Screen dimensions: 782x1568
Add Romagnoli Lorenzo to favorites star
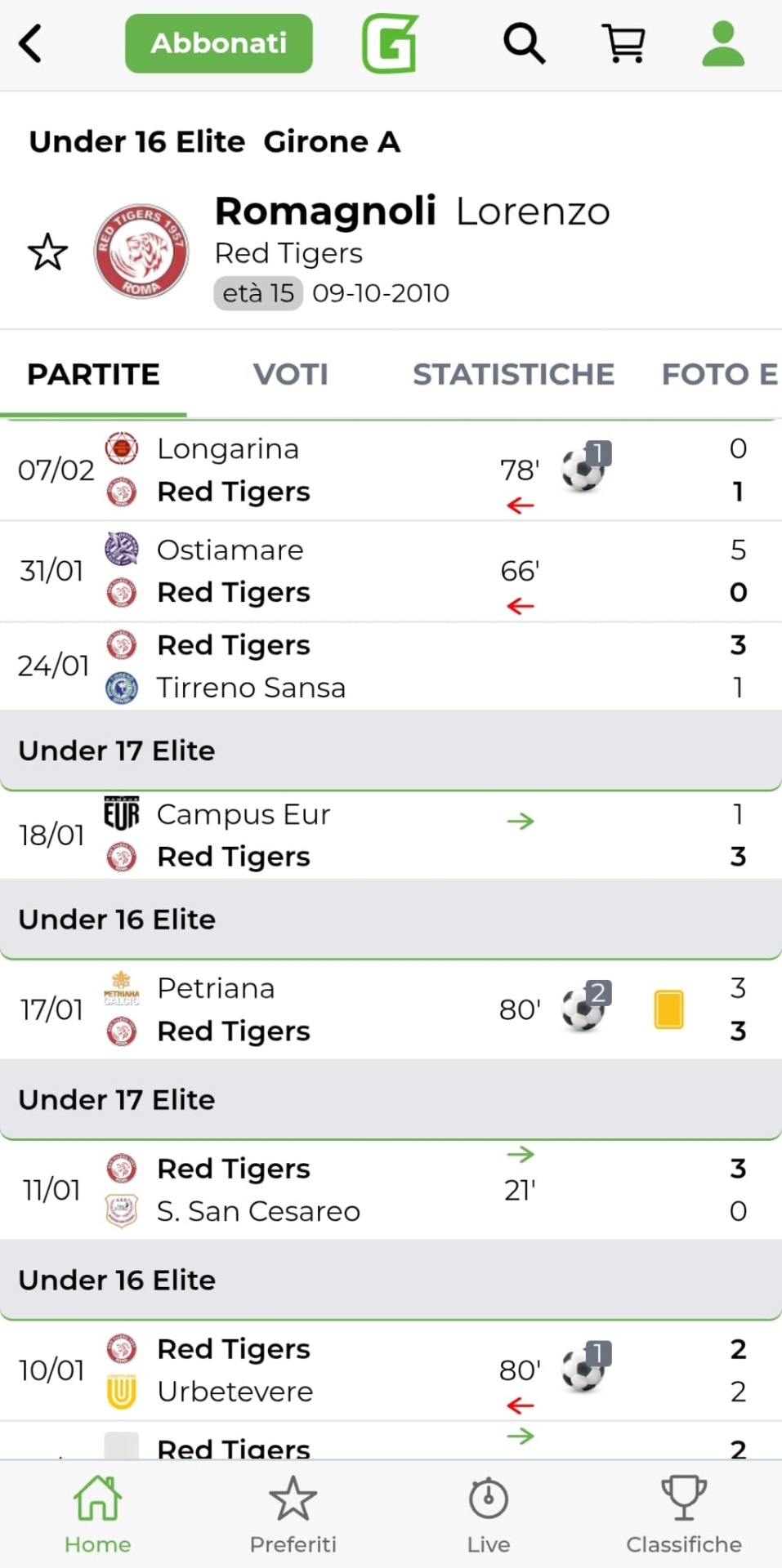pyautogui.click(x=48, y=252)
